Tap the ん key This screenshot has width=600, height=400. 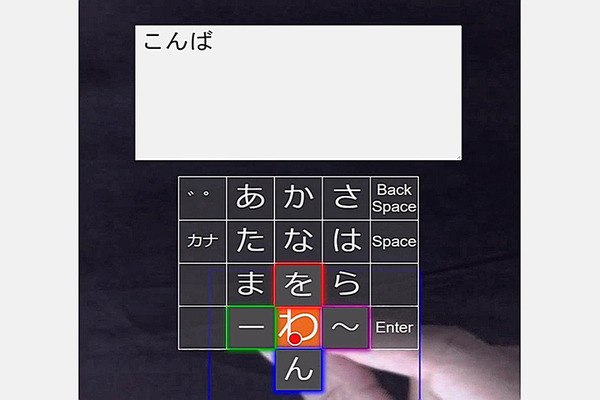pyautogui.click(x=298, y=370)
